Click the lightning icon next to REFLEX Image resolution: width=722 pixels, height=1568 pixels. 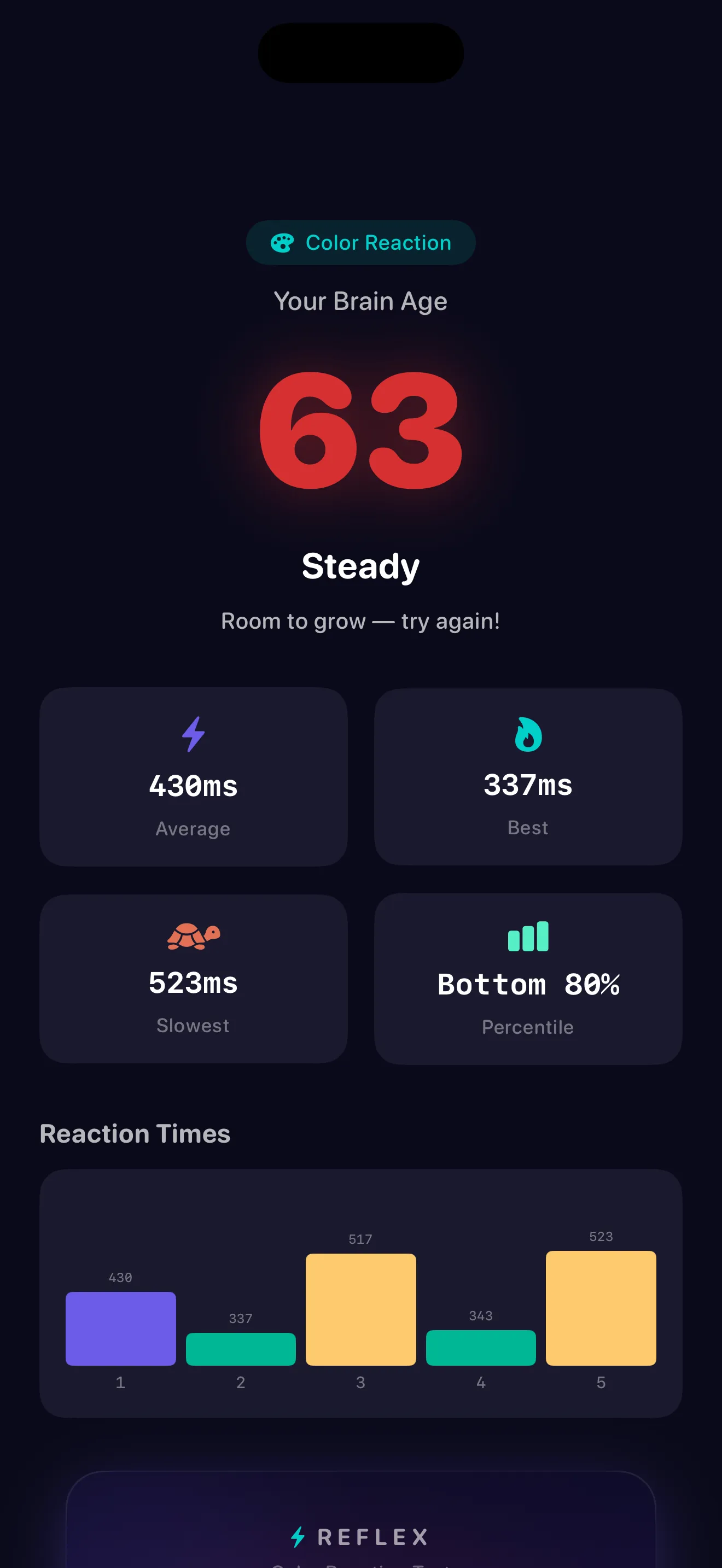click(x=298, y=1537)
